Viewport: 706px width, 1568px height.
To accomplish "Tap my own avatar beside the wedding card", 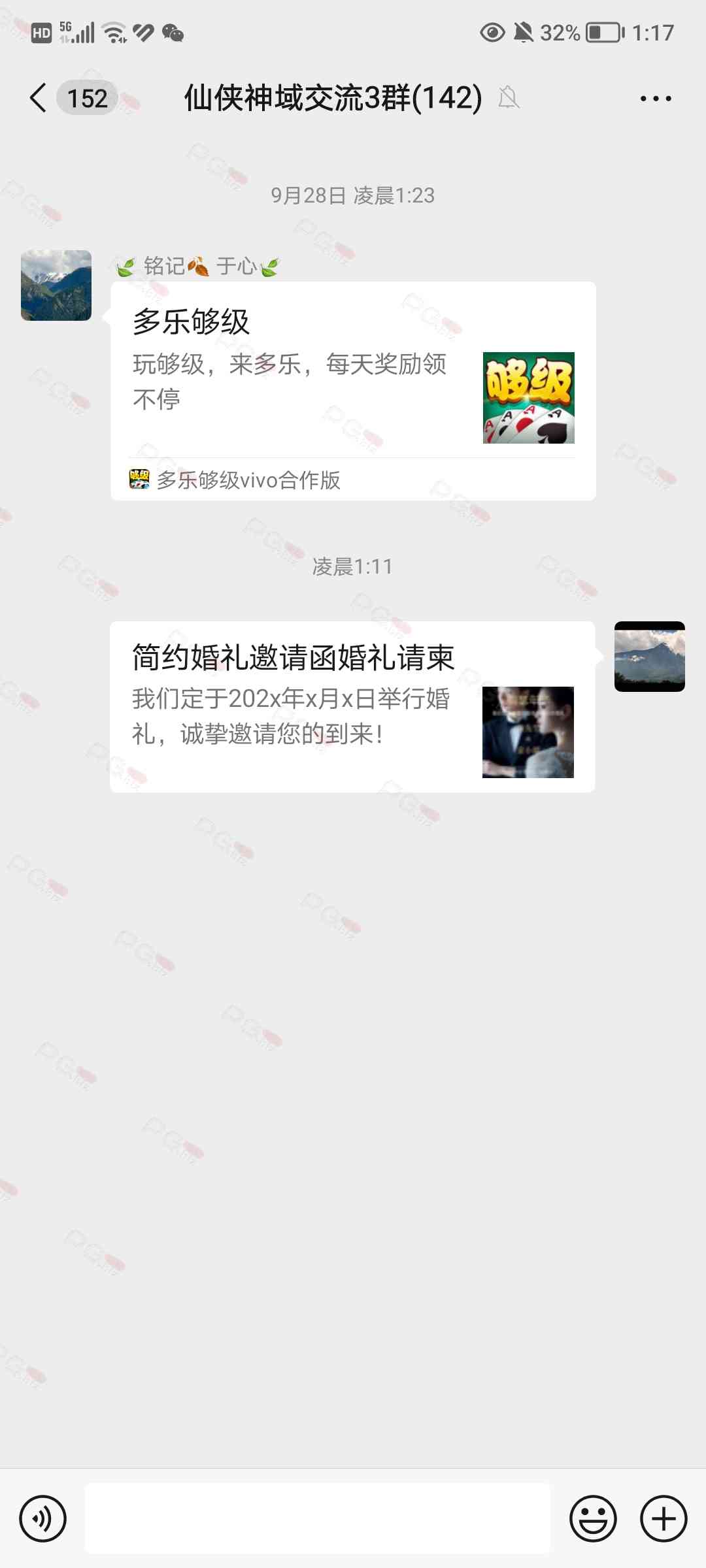I will coord(649,657).
